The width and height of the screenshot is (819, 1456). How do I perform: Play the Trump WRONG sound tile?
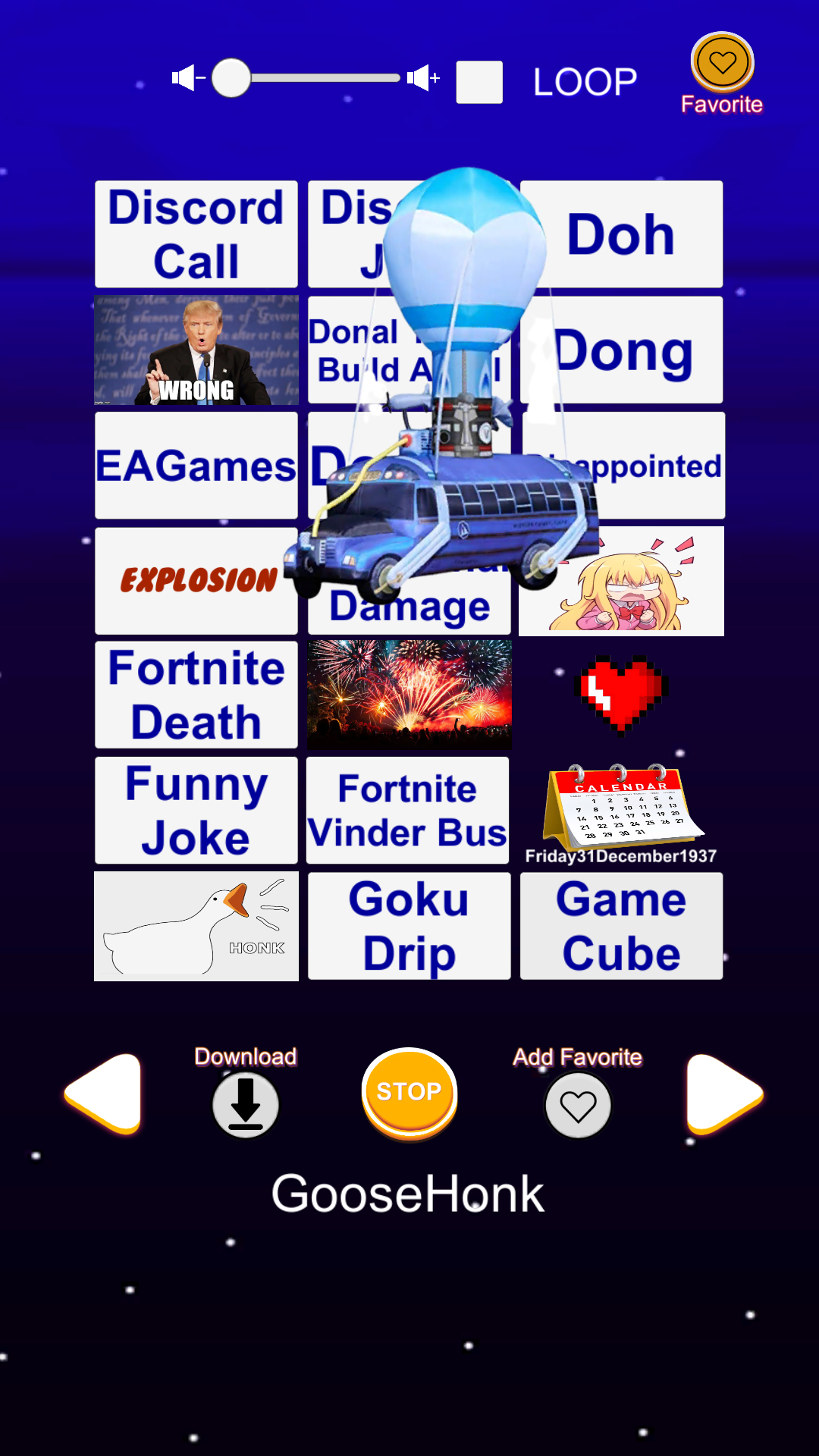[196, 350]
